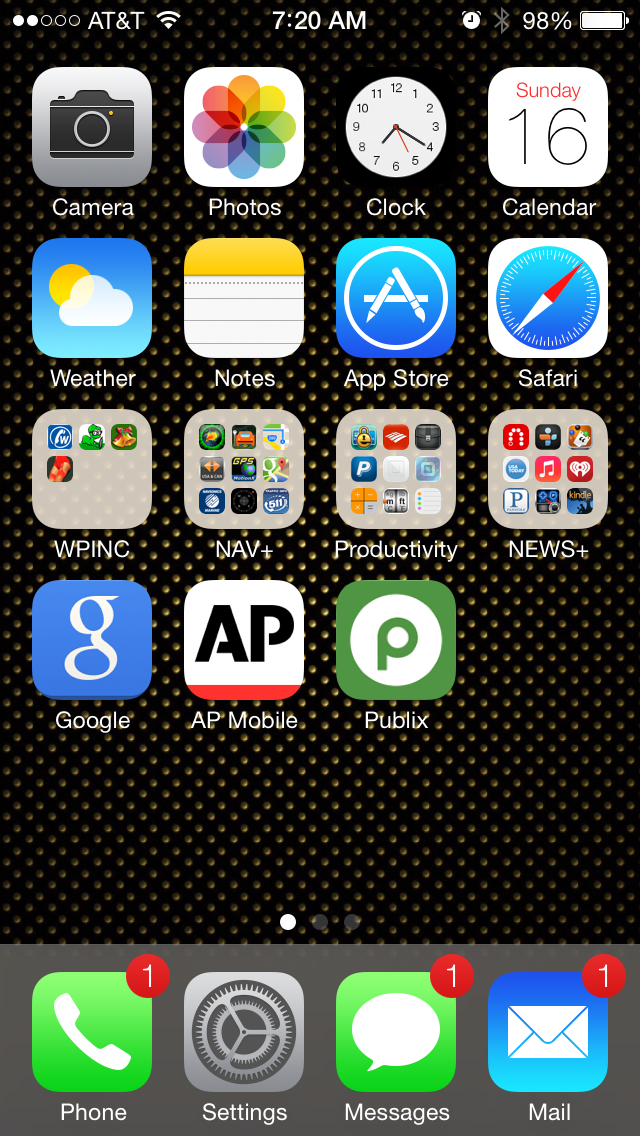Open the Clock app

(396, 127)
